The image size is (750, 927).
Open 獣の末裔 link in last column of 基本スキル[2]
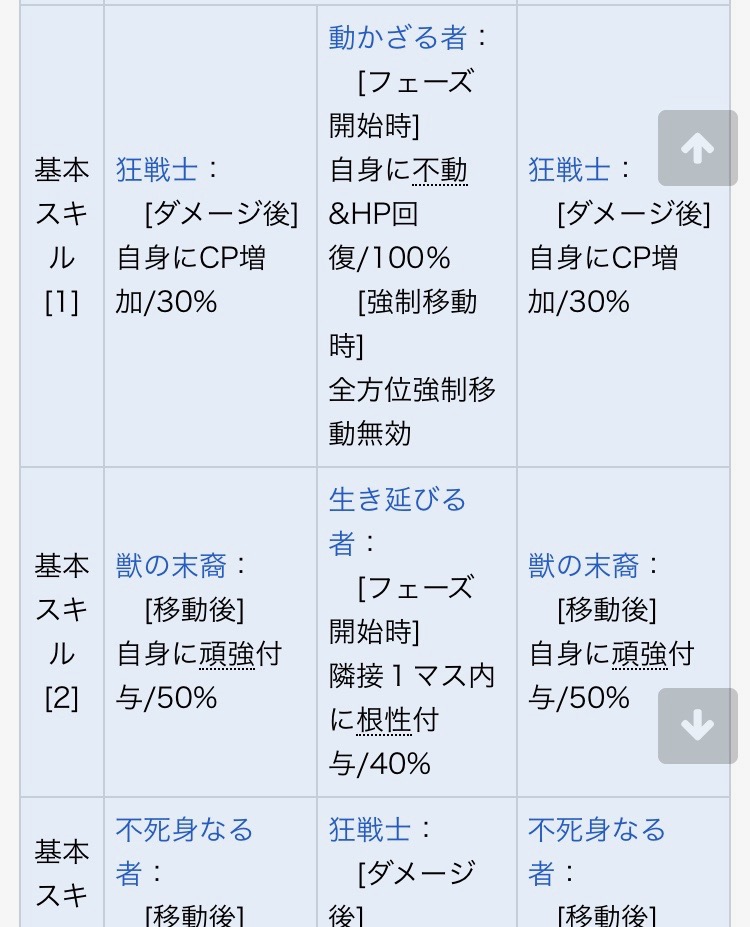583,566
